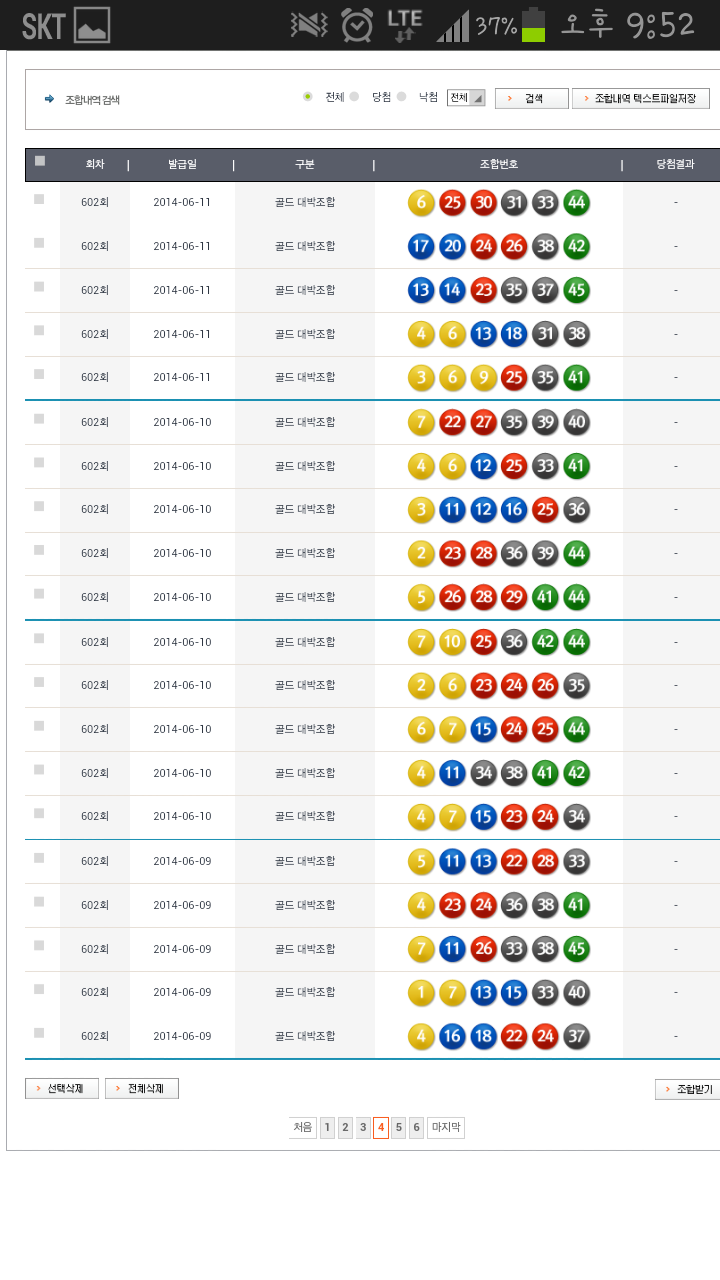Select the 전체 radio option
The height and width of the screenshot is (1280, 720).
point(308,97)
